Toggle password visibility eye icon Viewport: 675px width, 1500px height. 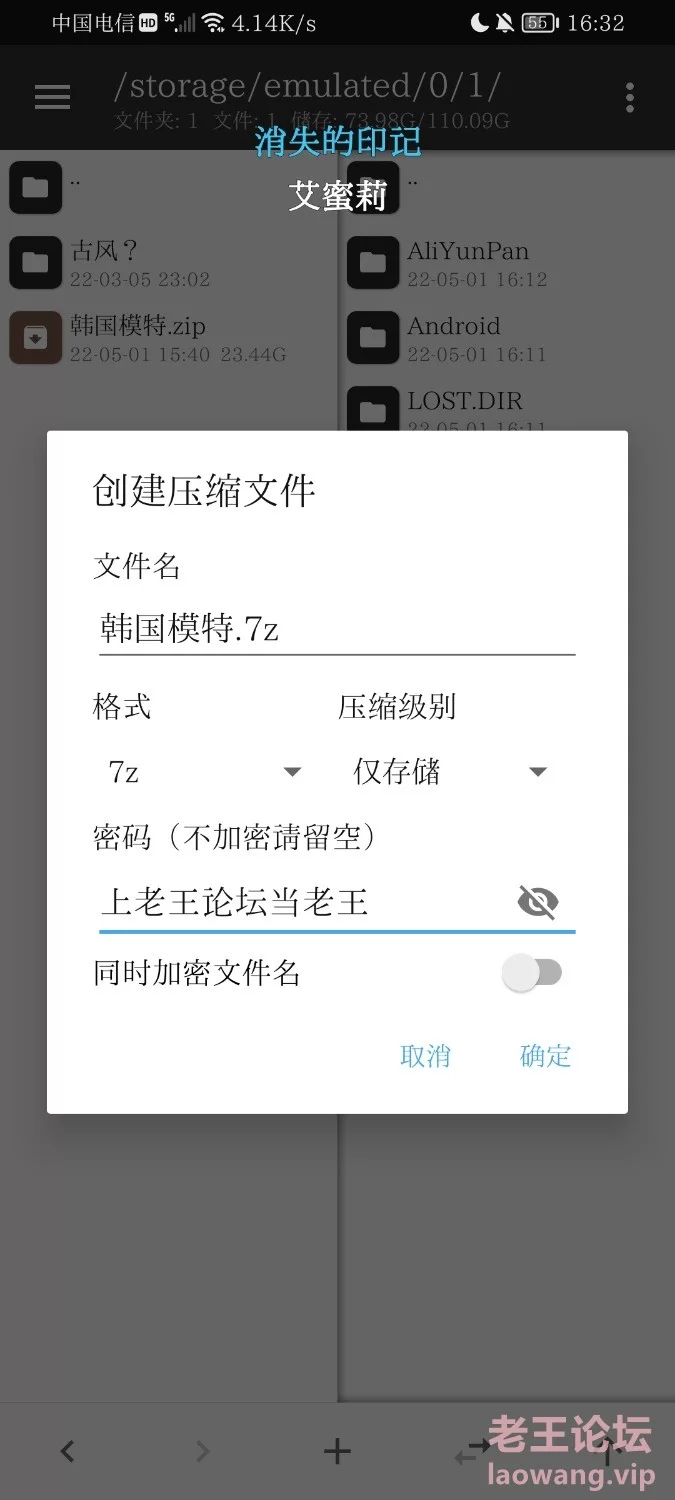(538, 903)
